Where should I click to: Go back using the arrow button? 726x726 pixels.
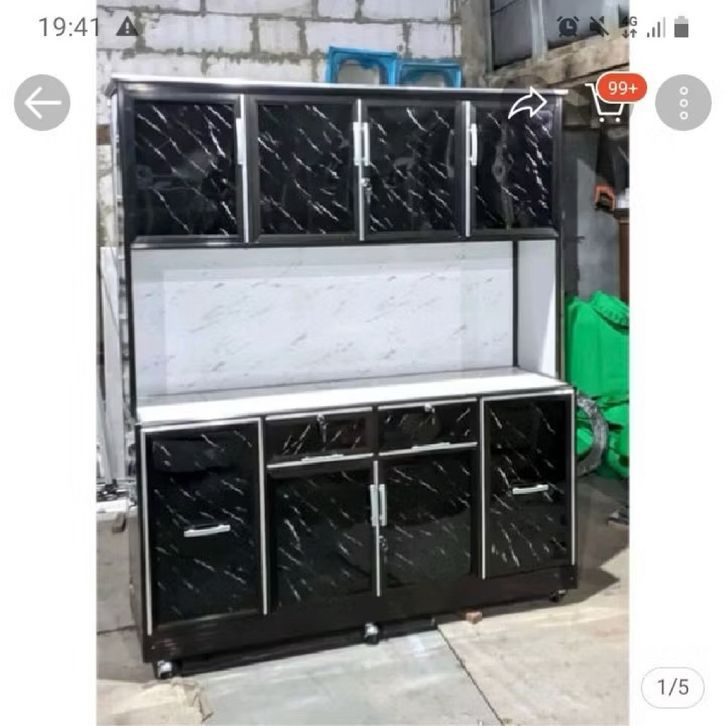(x=42, y=103)
